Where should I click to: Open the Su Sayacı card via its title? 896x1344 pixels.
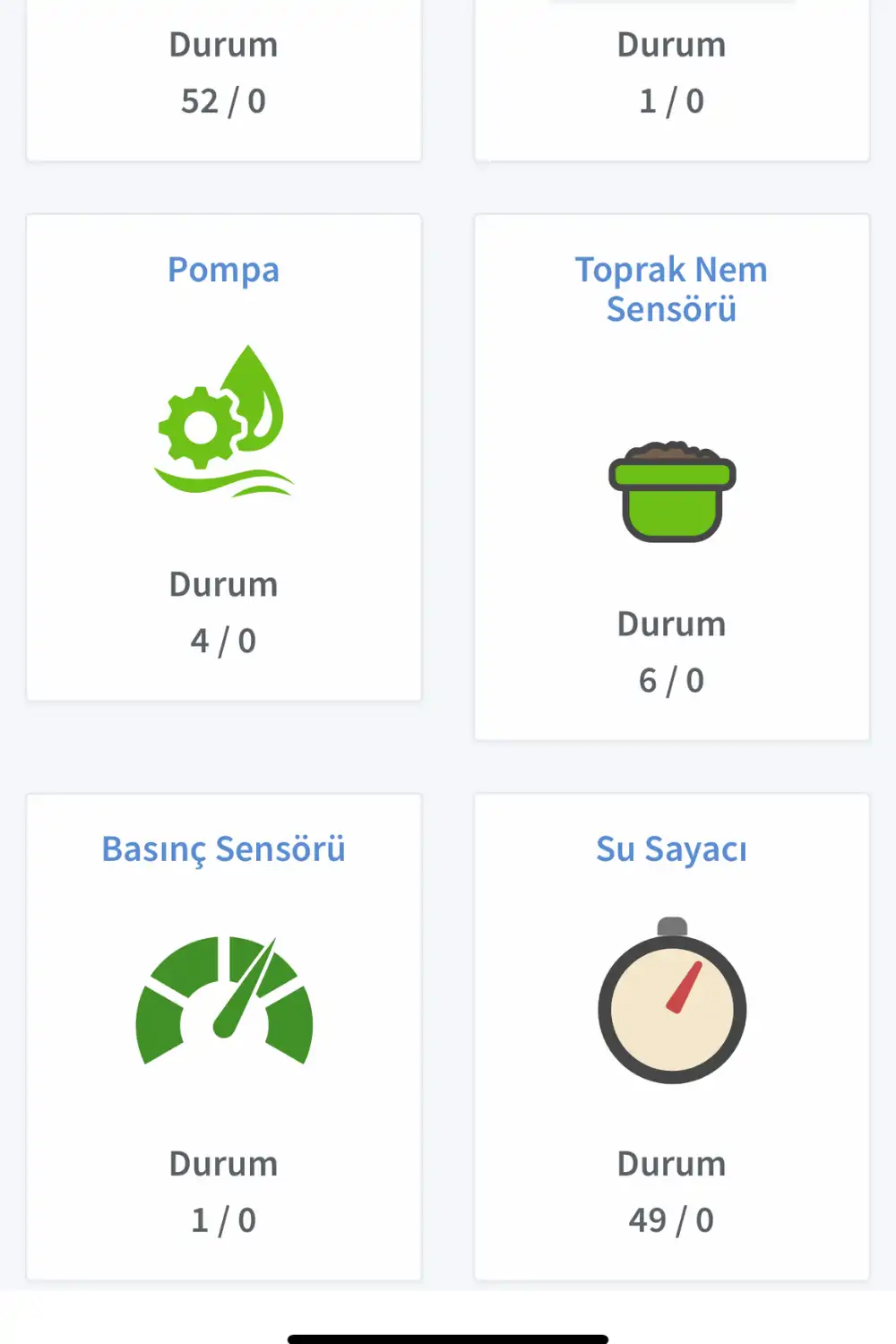coord(671,849)
